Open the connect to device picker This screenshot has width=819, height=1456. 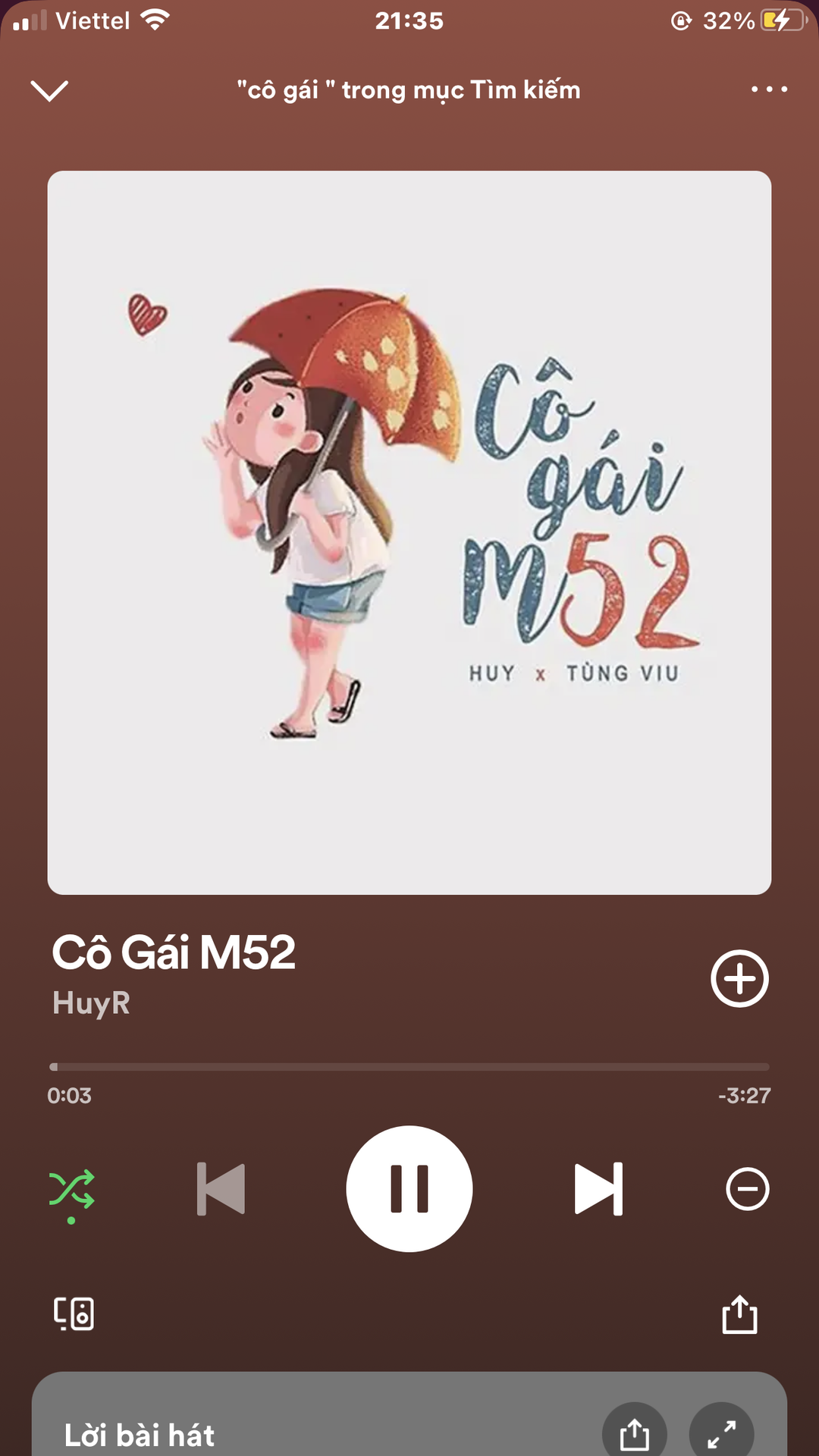pos(74,1314)
